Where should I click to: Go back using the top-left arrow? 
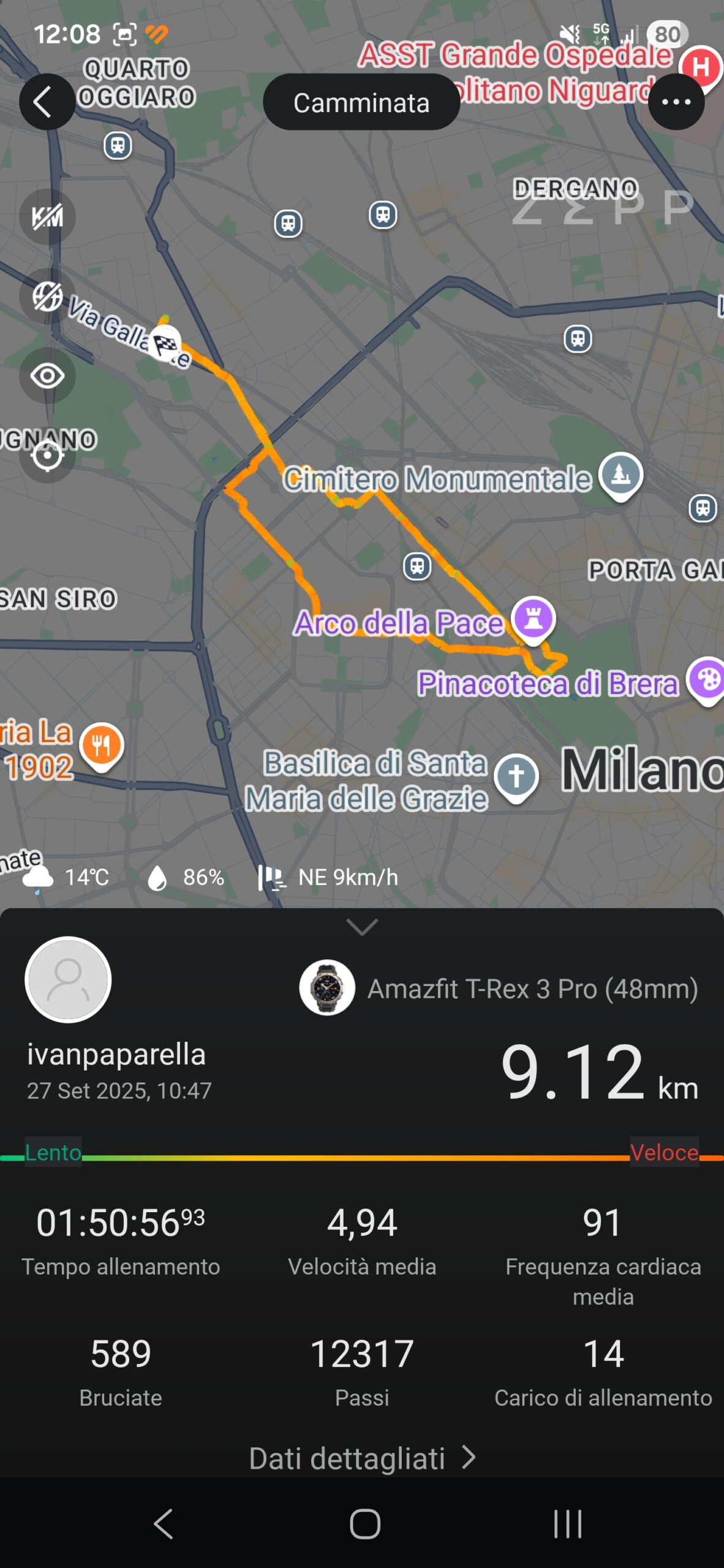click(47, 102)
